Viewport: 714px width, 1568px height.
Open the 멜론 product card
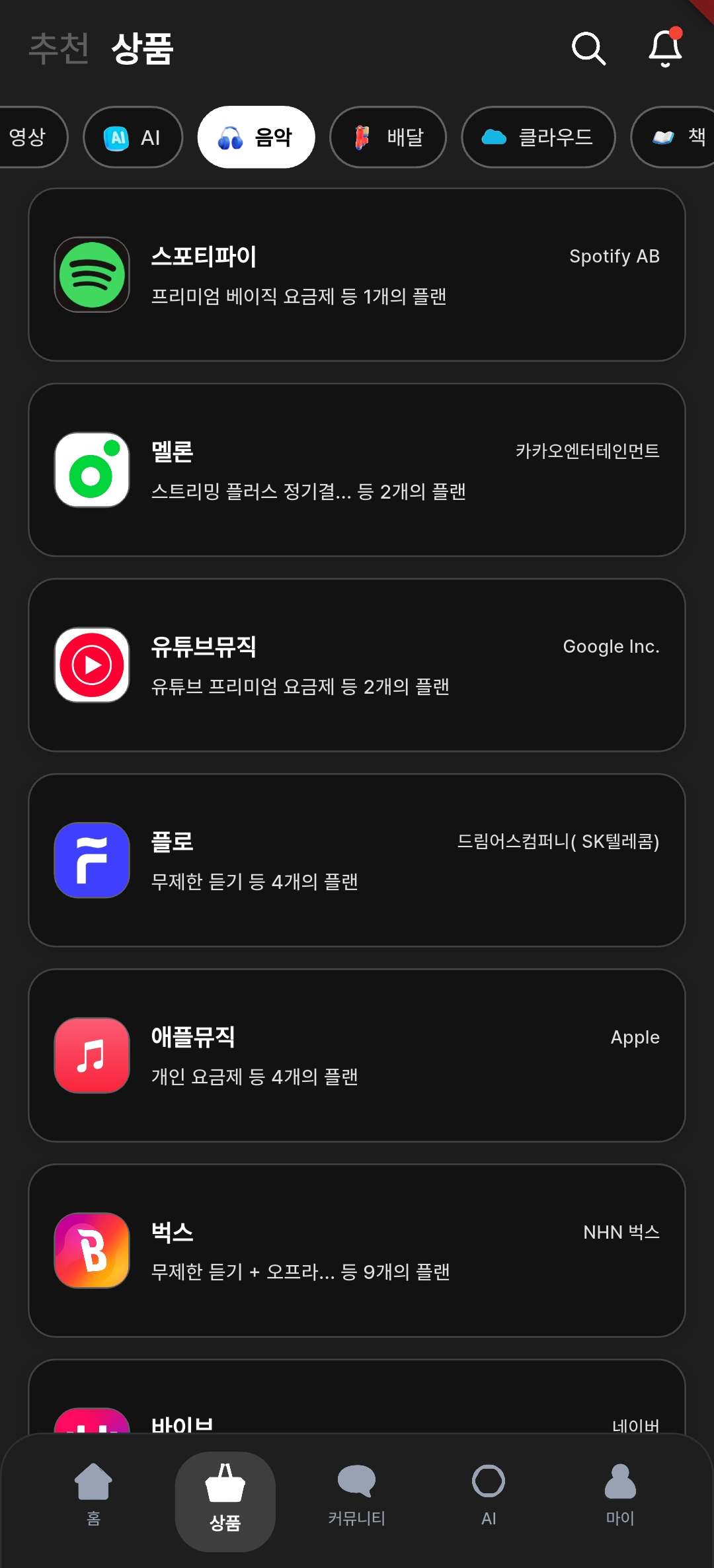click(357, 470)
